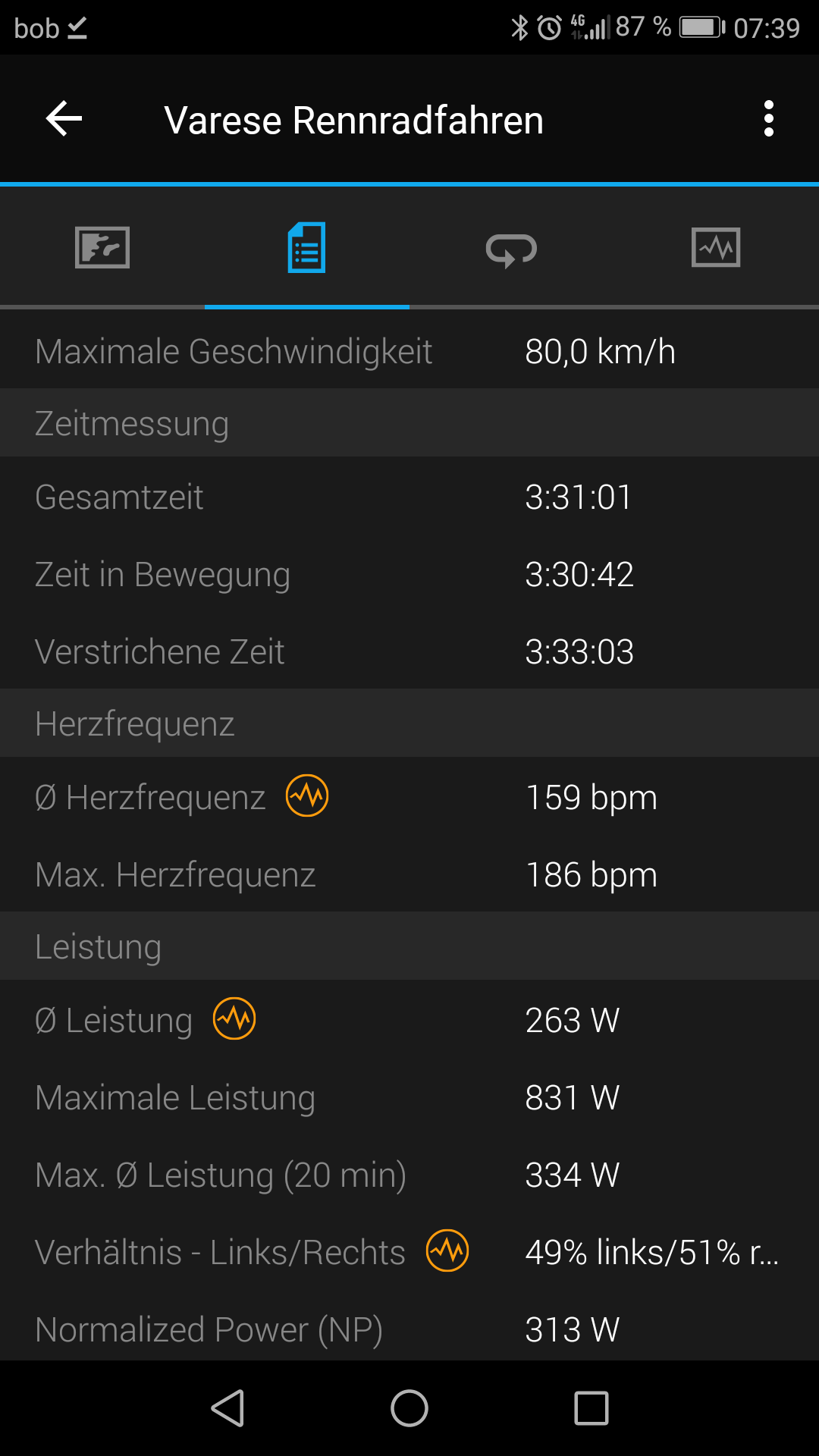The image size is (819, 1456).
Task: Return to the Android home screen
Action: point(409,1408)
